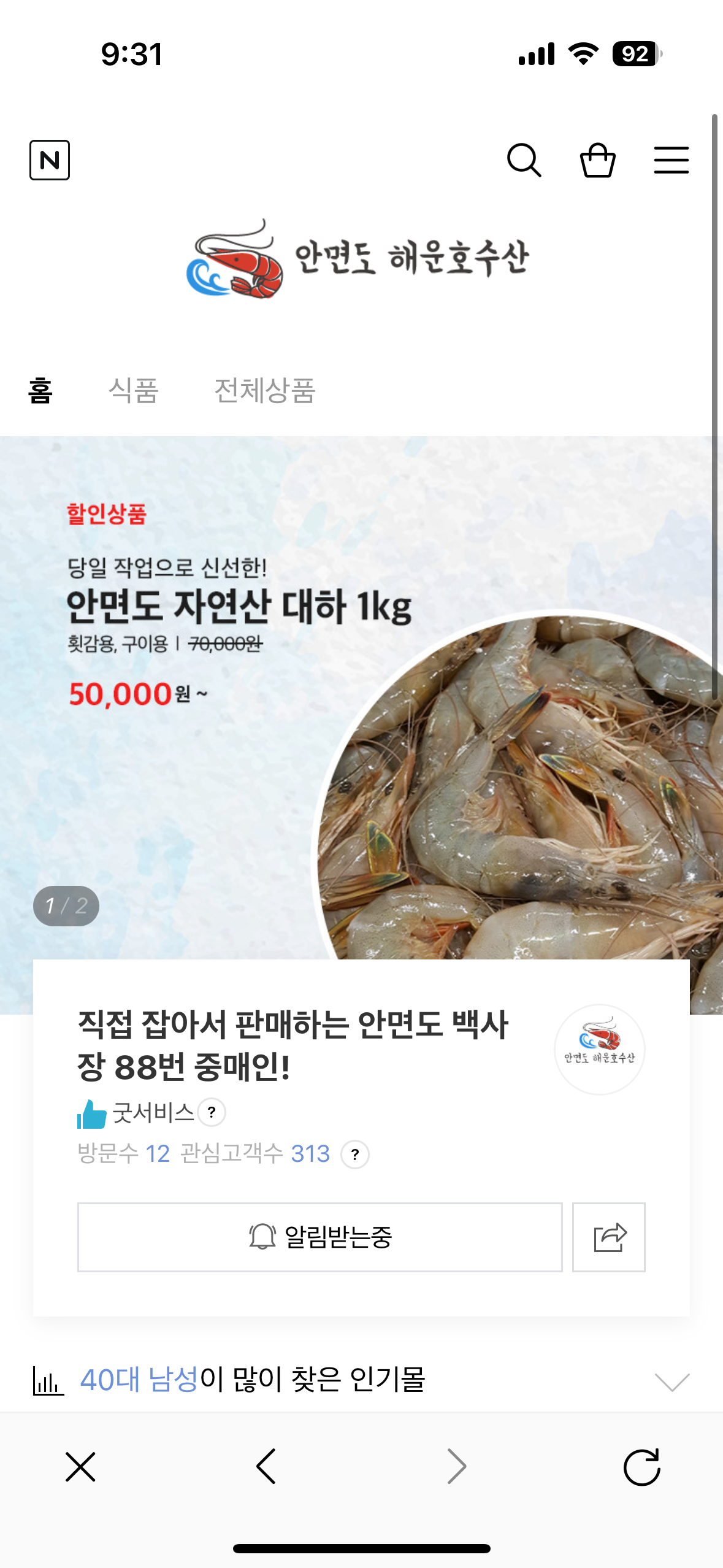
Task: Reload the current page
Action: (x=641, y=1467)
